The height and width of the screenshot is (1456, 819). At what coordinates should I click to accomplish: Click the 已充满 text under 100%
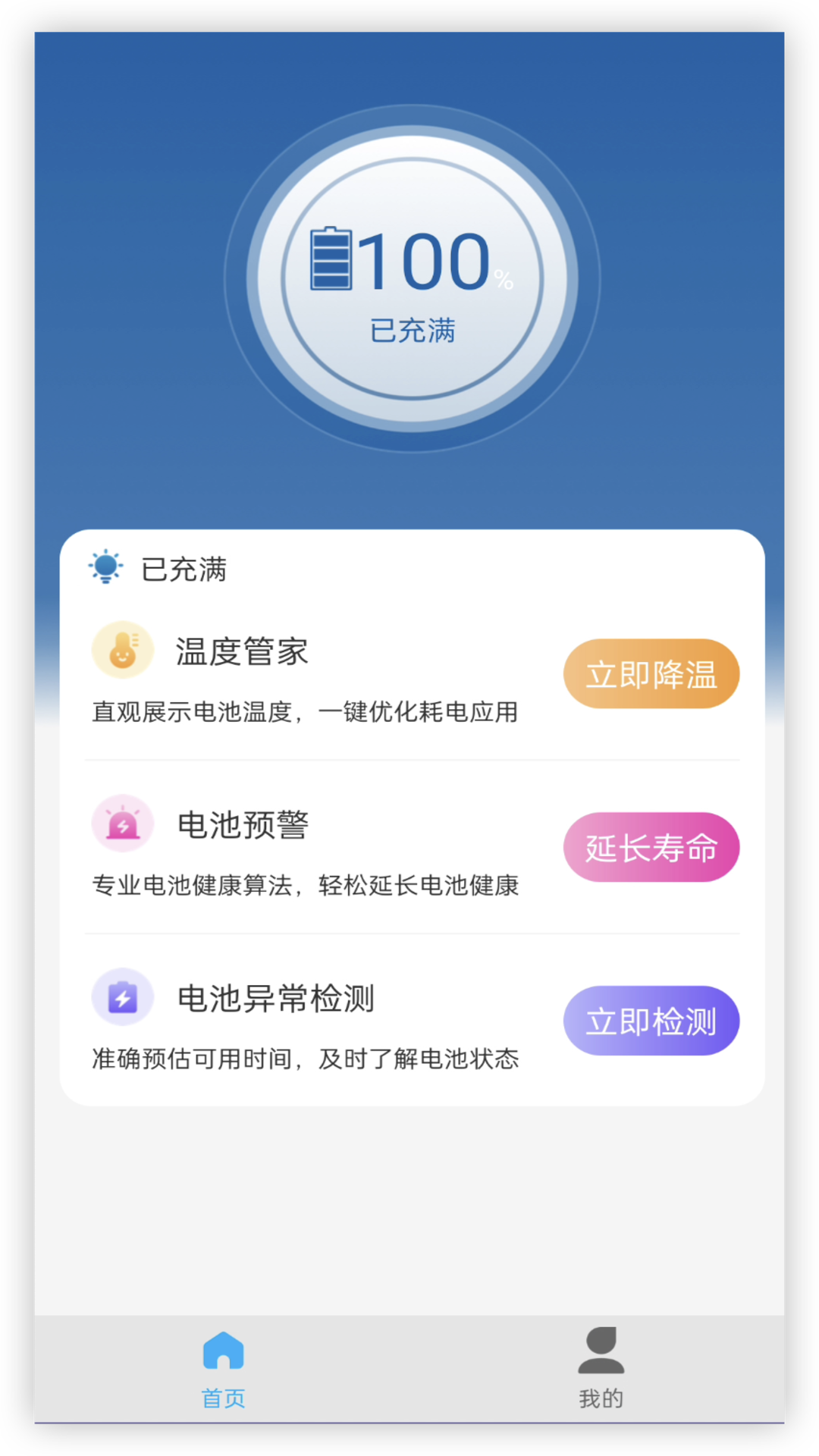413,329
